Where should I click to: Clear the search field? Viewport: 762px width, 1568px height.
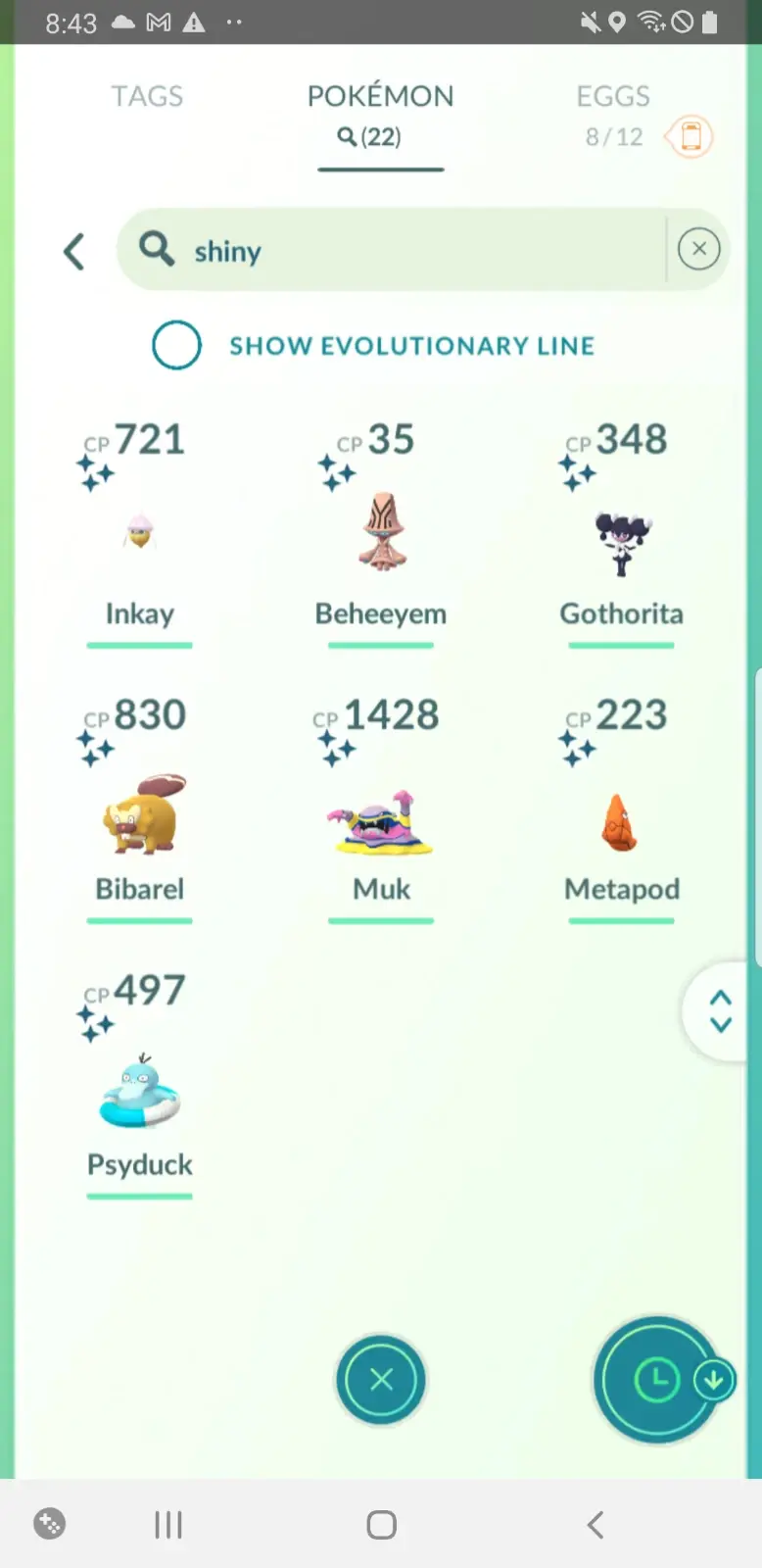[698, 249]
